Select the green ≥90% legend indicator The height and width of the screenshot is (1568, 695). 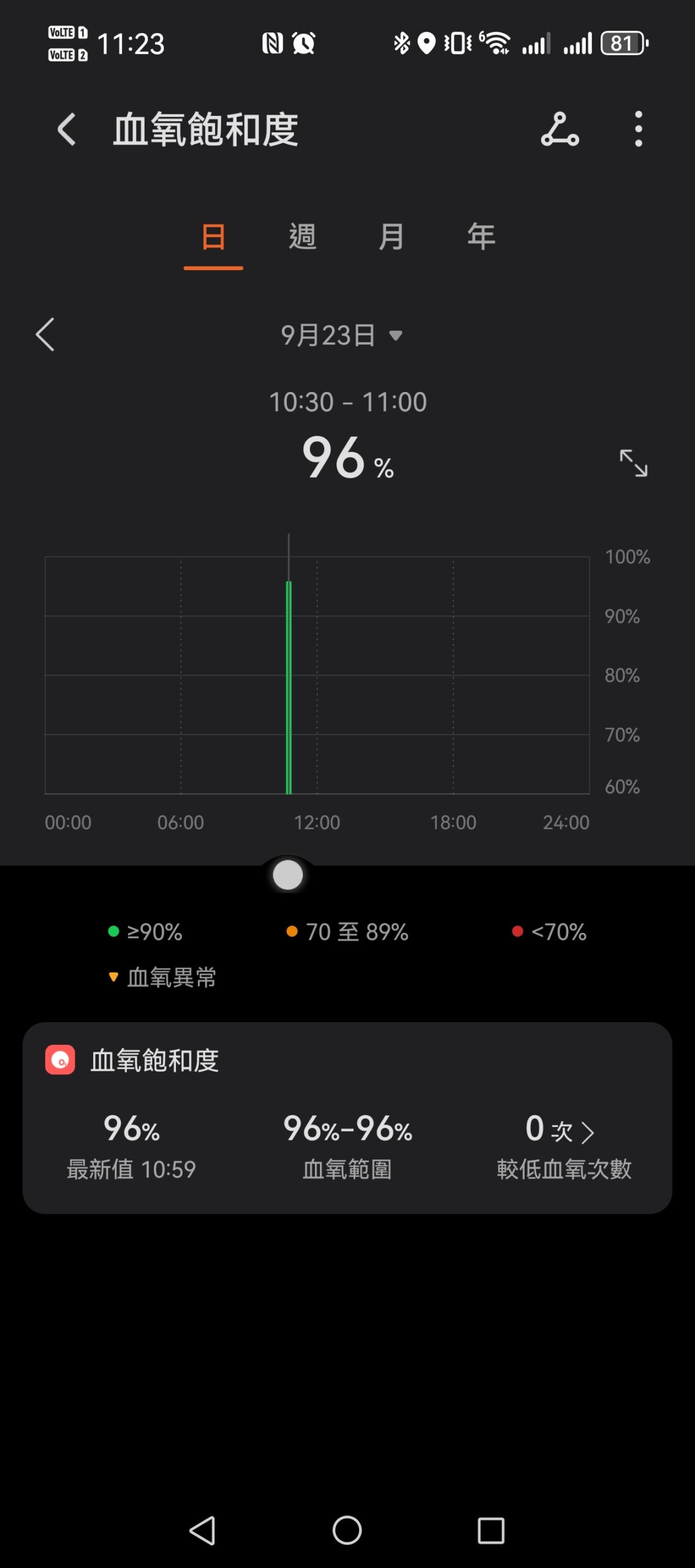[x=114, y=932]
